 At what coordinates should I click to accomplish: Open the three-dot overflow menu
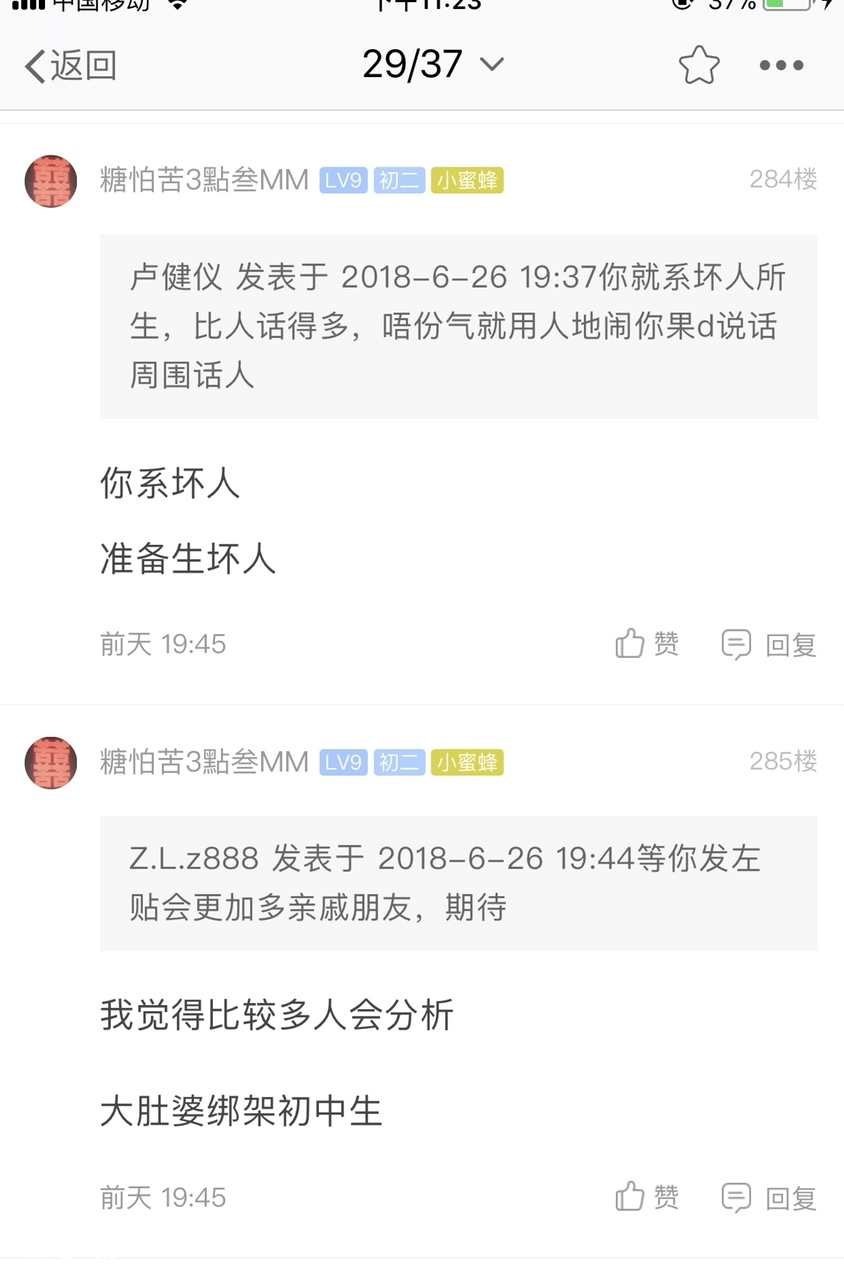[781, 66]
